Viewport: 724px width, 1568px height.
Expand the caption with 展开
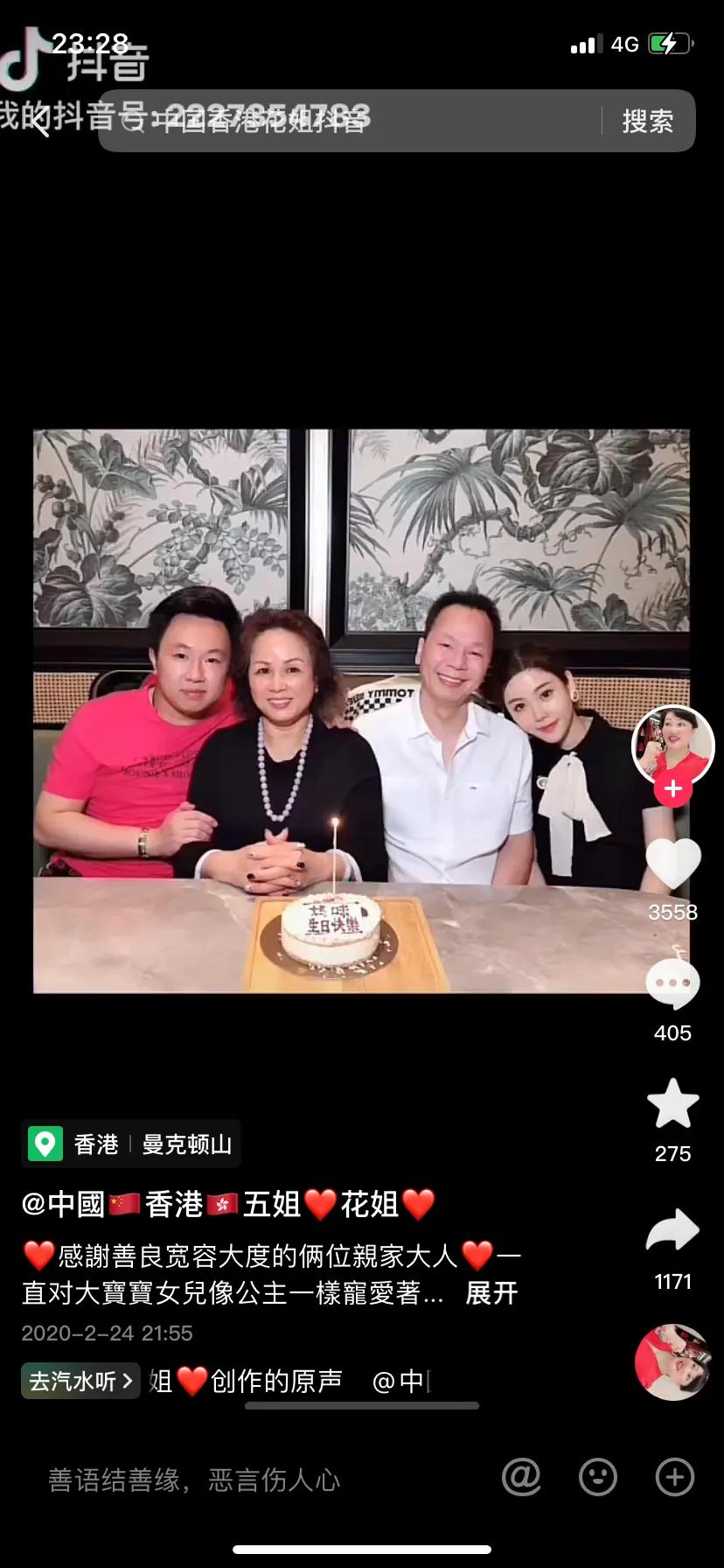(x=491, y=1292)
